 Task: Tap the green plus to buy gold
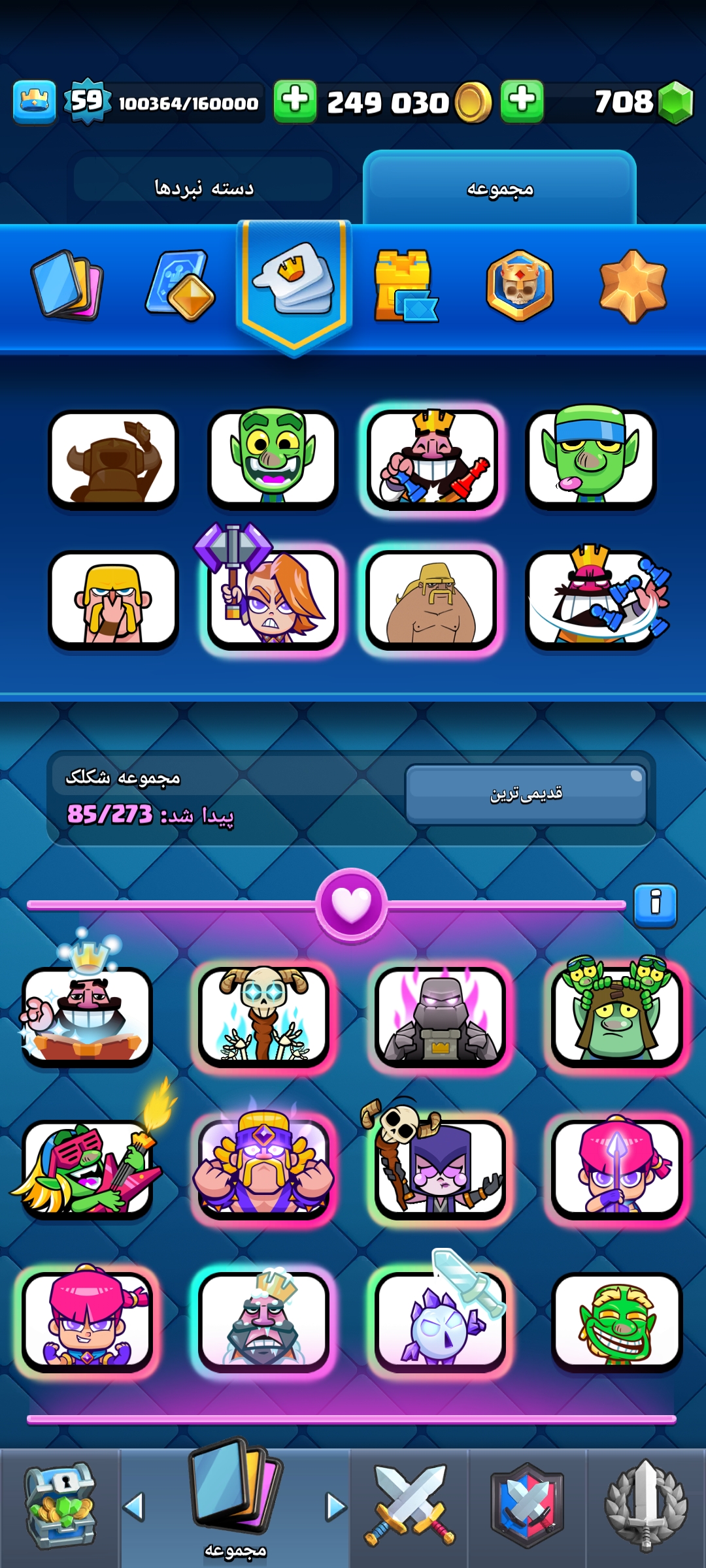click(295, 101)
